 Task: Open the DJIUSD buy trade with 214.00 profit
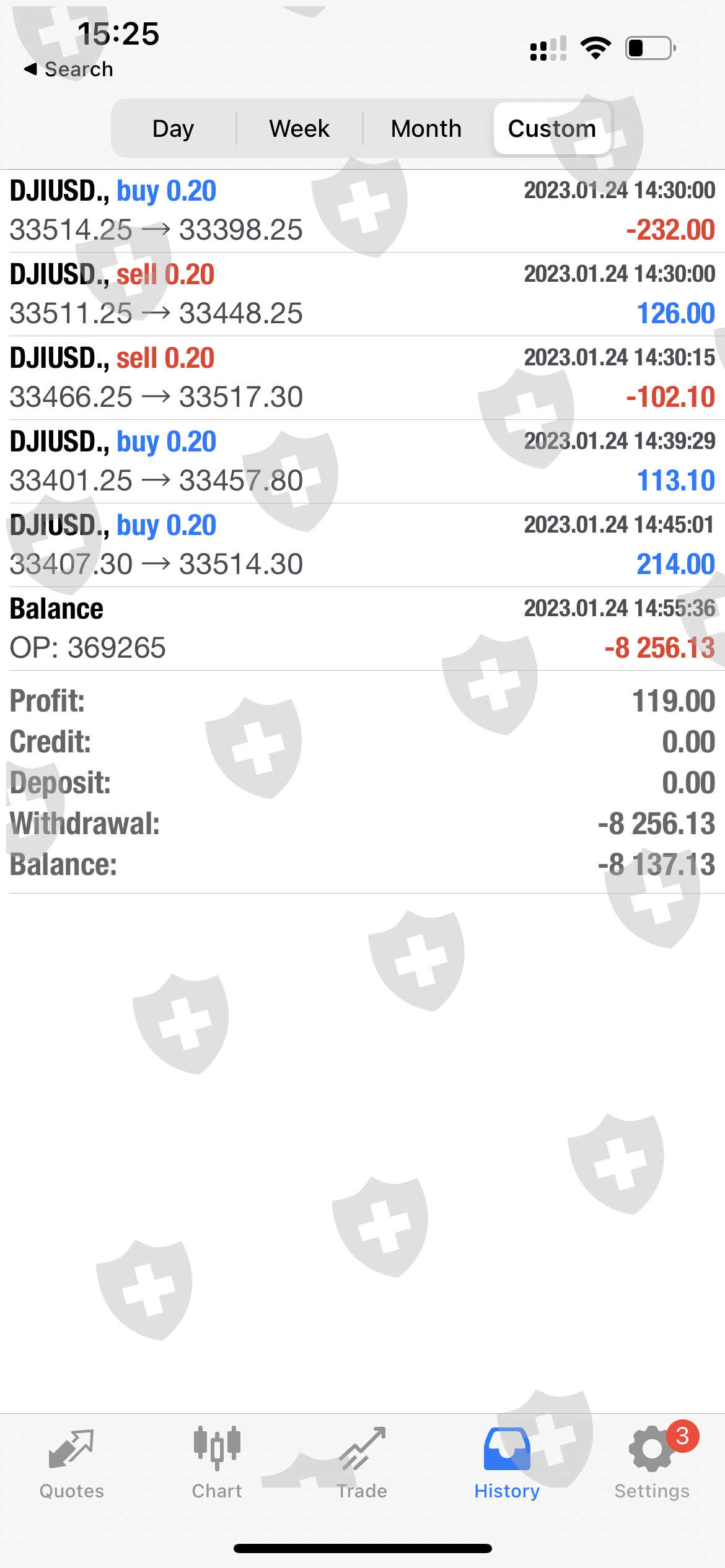(x=362, y=545)
